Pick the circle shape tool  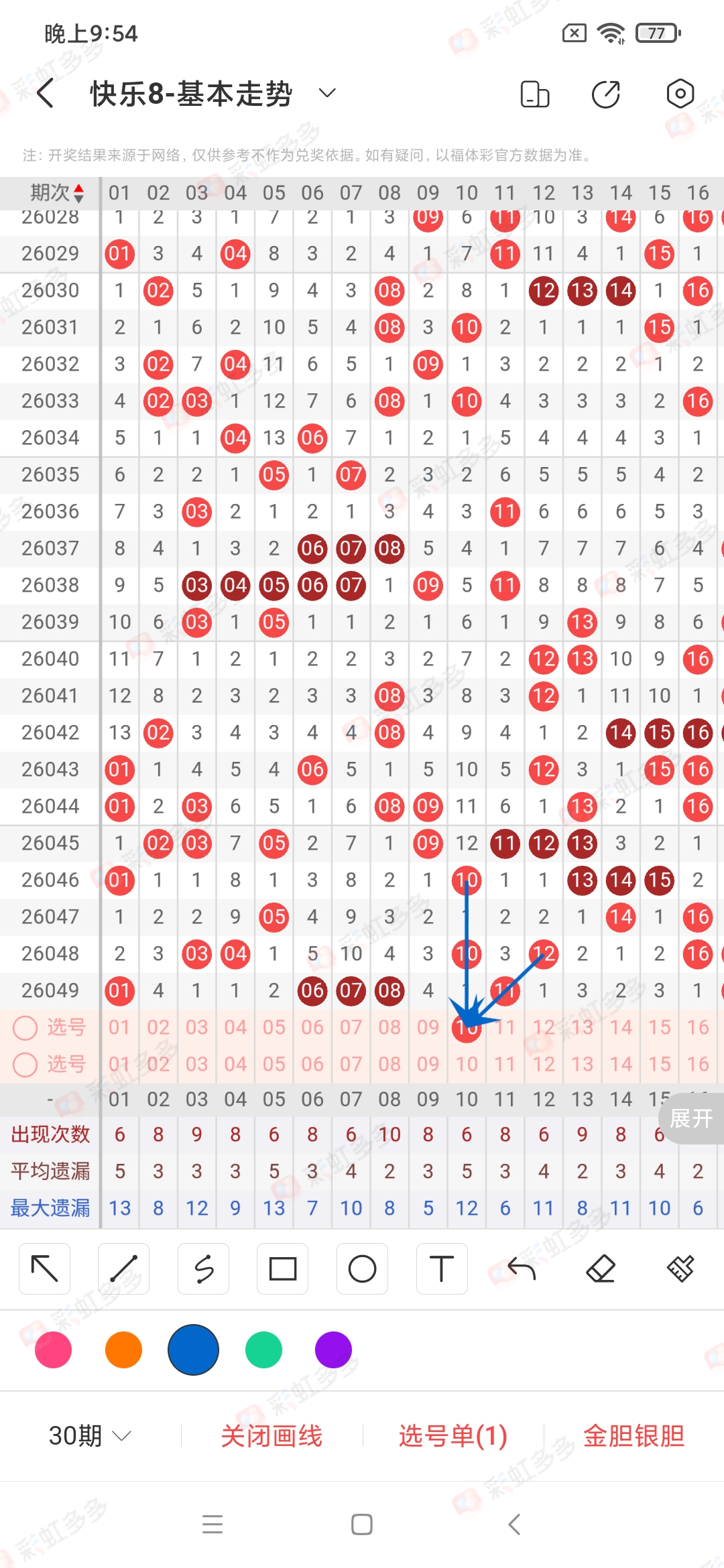point(362,1268)
